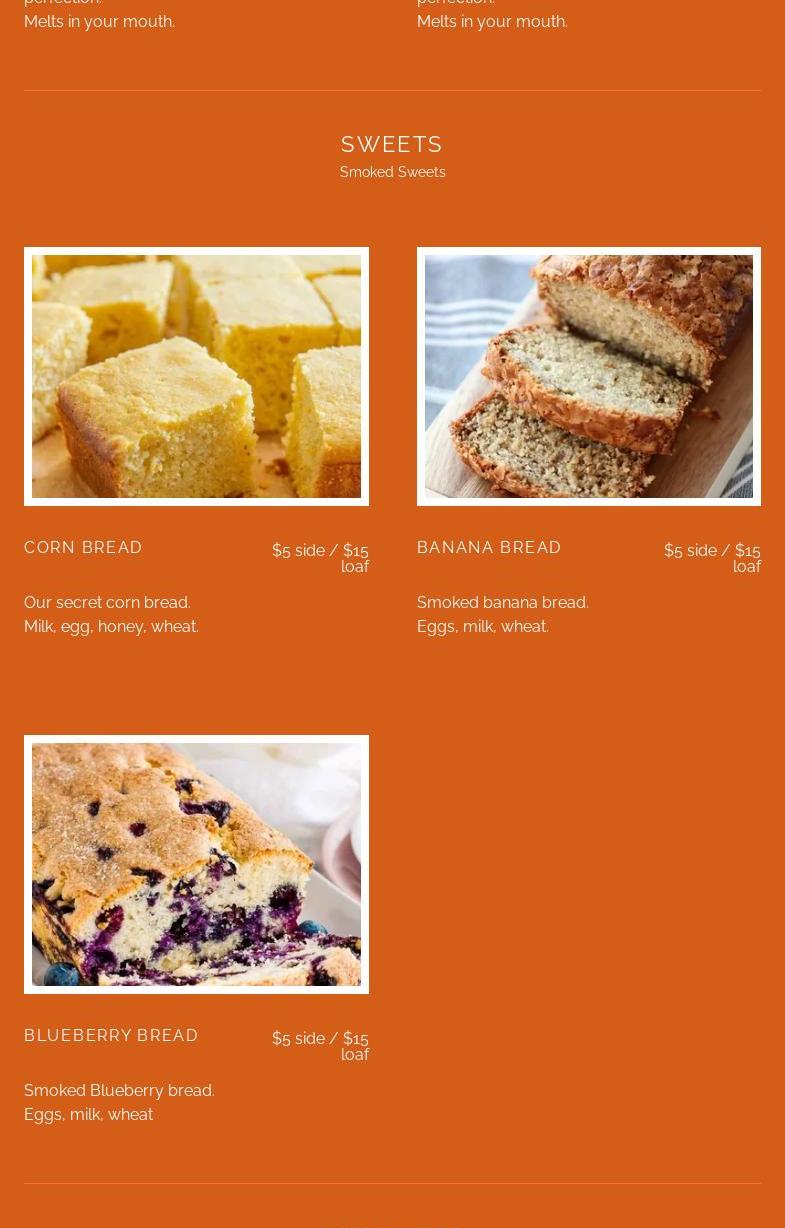Open the Blueberry Bread photo
Screen dimensions: 785x1228
coord(196,864)
